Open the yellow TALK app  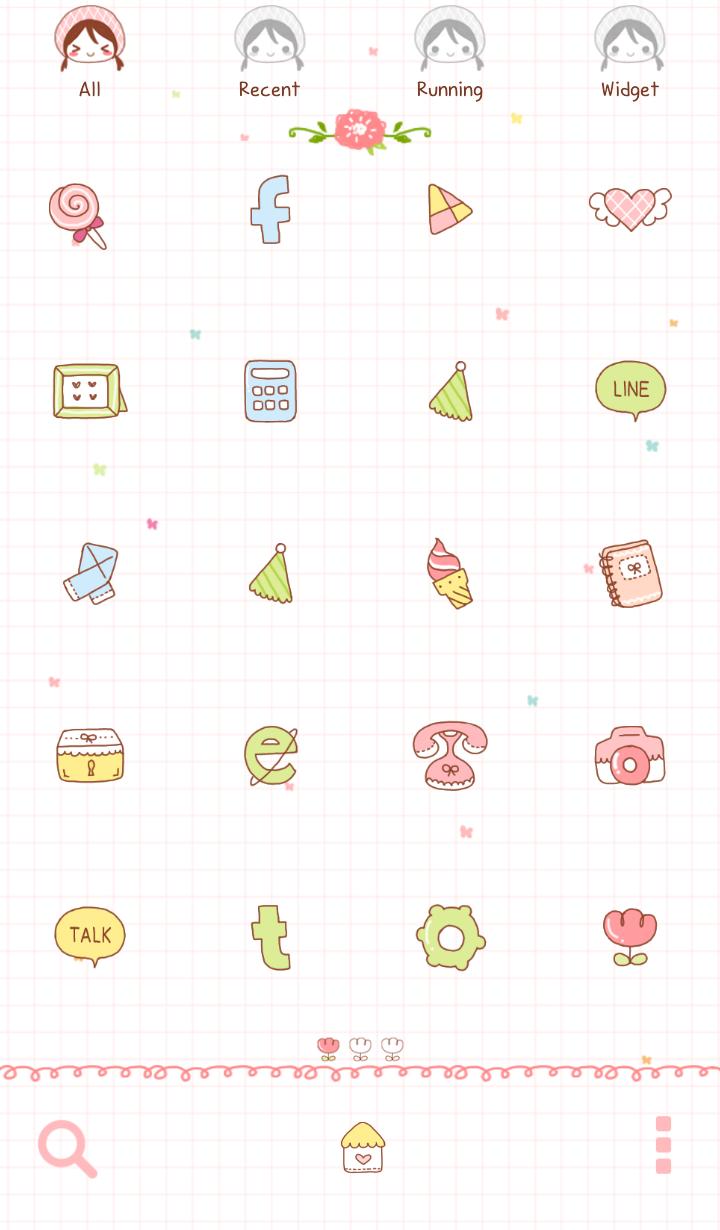click(x=90, y=936)
